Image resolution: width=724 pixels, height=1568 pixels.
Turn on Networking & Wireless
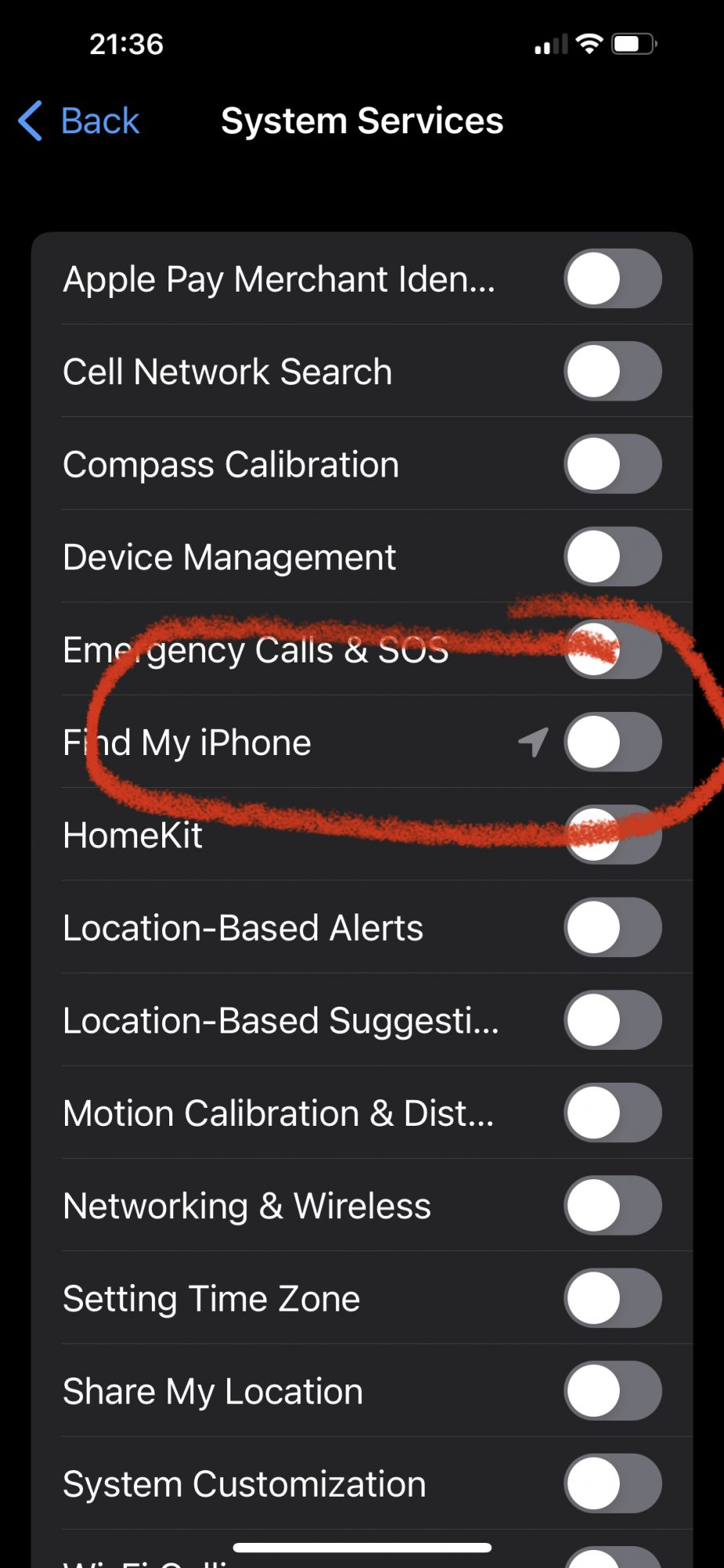point(612,1205)
